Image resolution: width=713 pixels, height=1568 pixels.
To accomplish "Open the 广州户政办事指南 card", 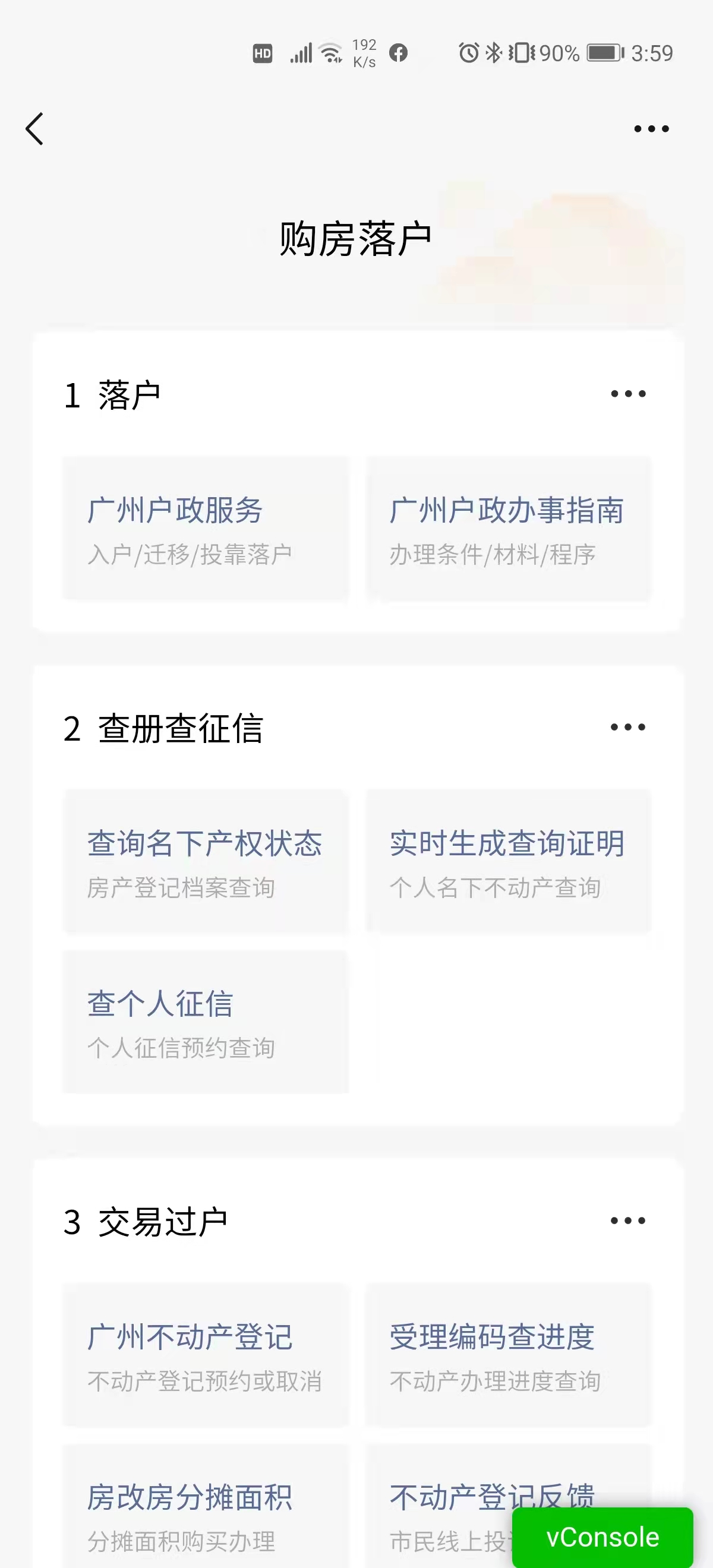I will pyautogui.click(x=509, y=529).
